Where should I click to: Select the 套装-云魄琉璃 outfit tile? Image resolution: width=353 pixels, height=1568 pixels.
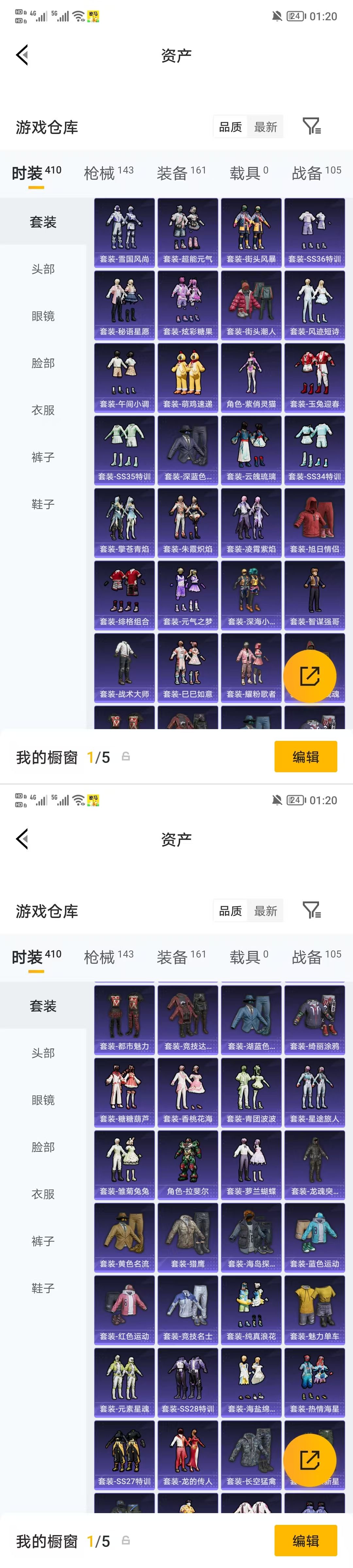(x=251, y=450)
